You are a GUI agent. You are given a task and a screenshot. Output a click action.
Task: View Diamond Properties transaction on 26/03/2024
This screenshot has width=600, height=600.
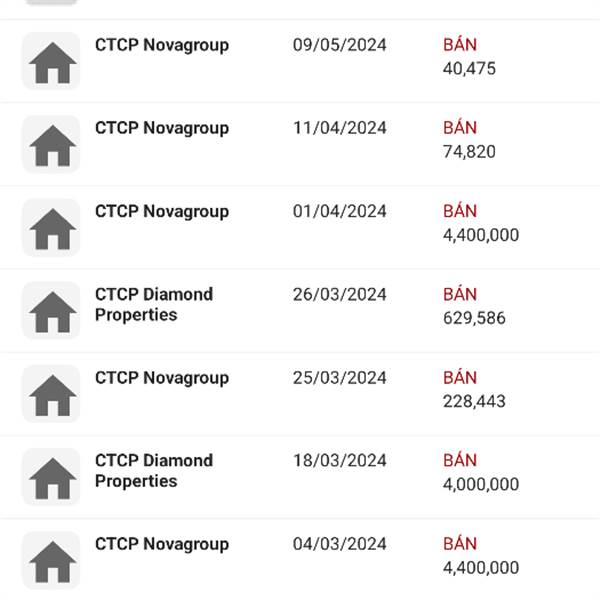point(300,310)
